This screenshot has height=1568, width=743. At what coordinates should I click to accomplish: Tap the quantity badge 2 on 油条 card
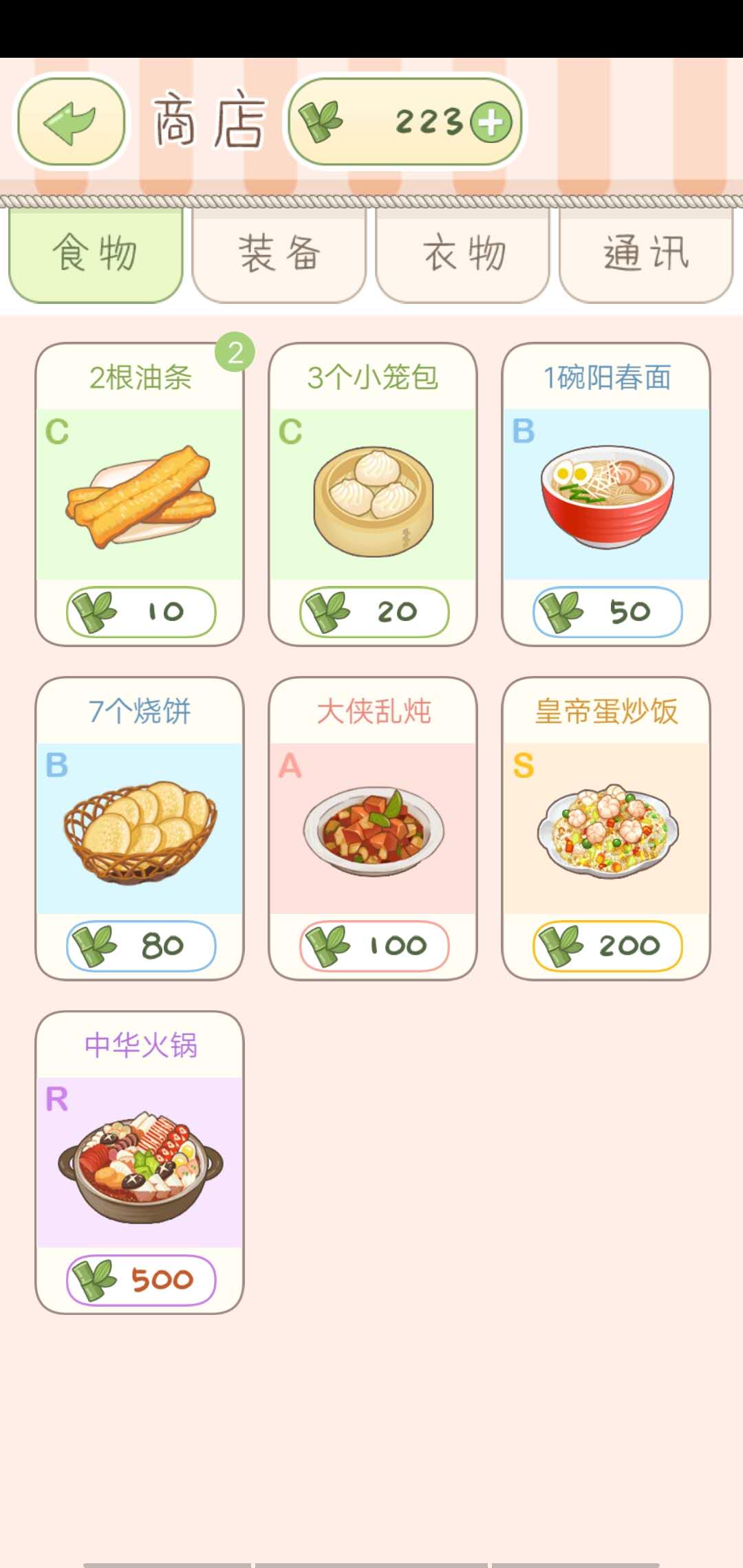(234, 352)
